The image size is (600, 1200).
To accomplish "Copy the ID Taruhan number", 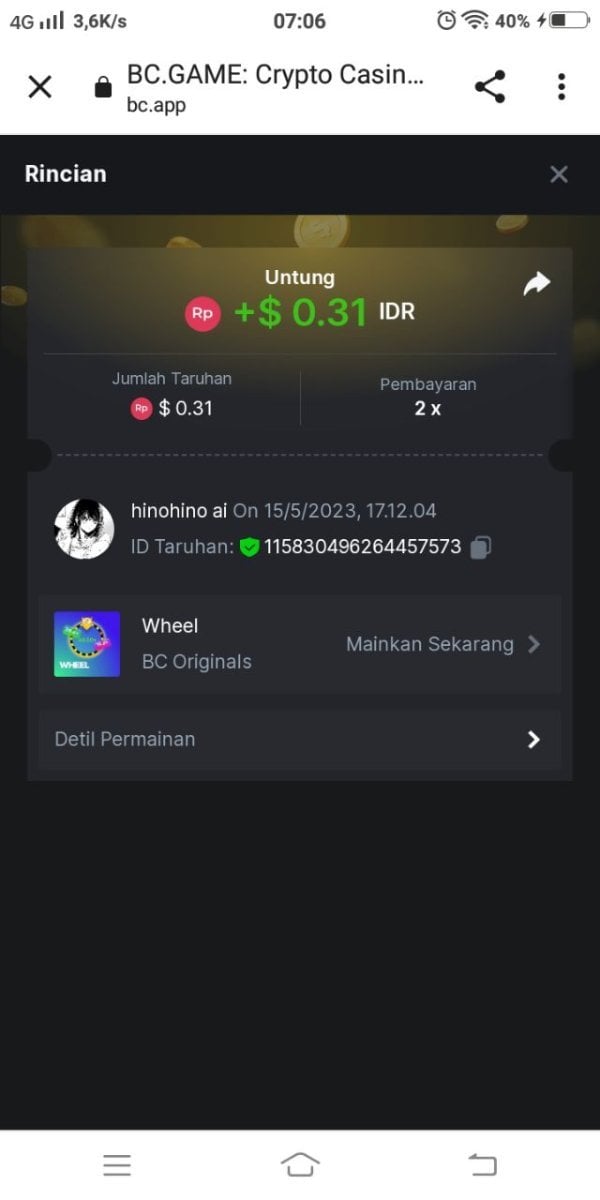I will click(x=481, y=547).
